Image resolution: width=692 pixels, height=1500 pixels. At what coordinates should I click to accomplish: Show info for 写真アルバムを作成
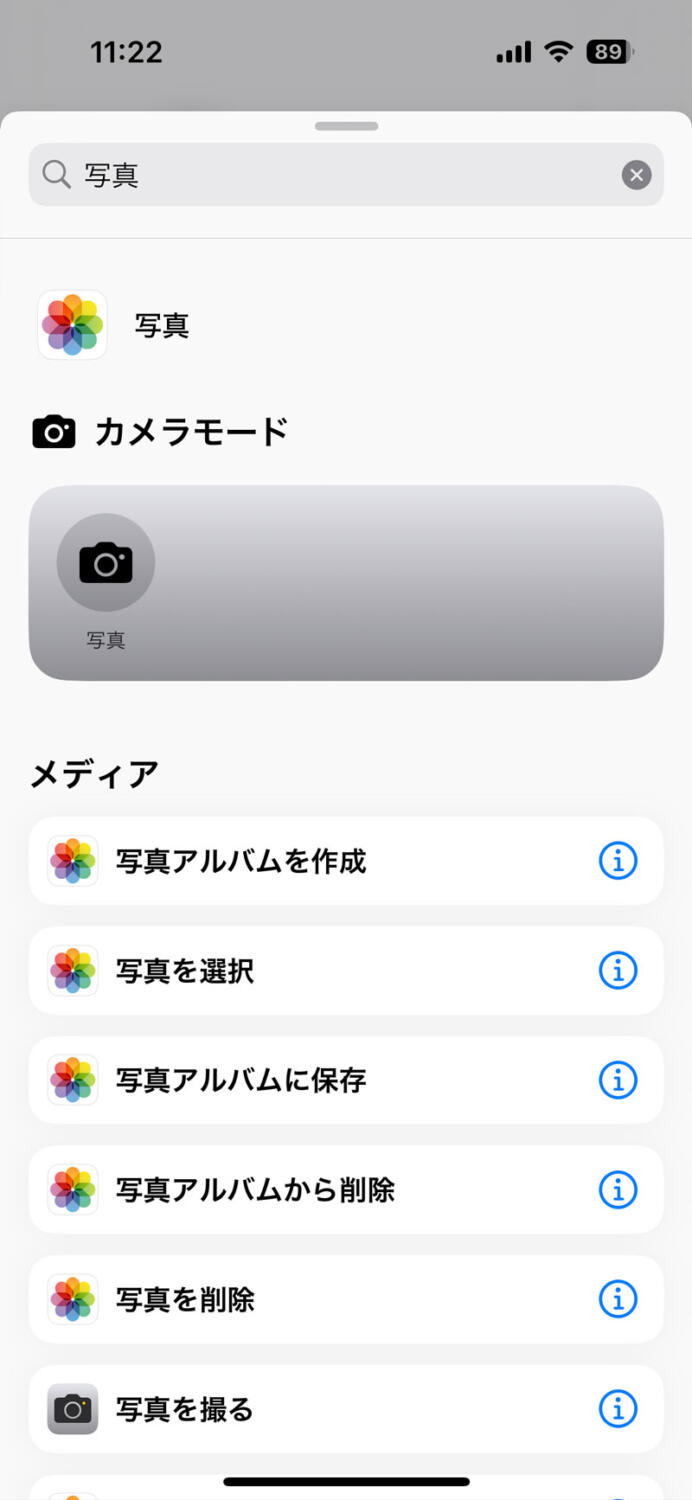tap(618, 861)
